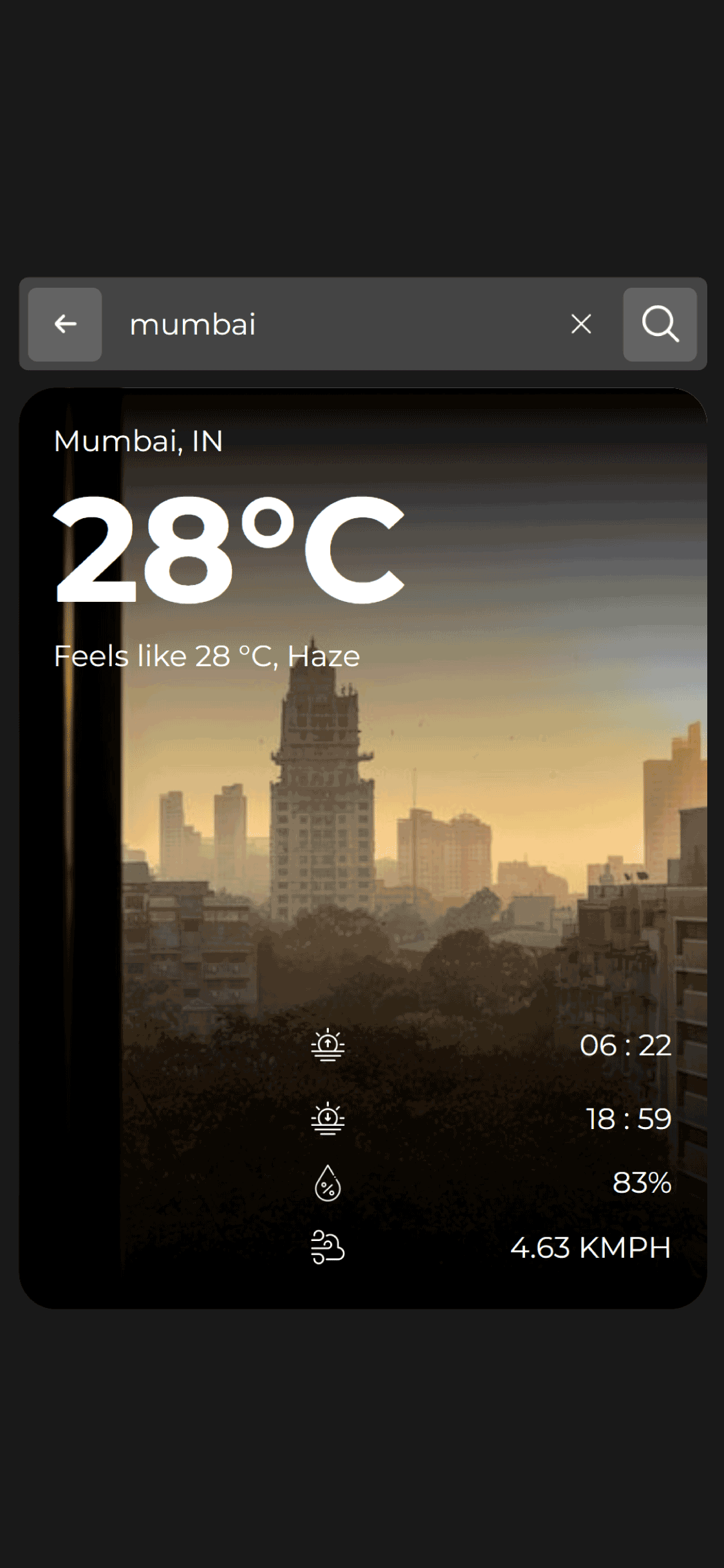Tap the back arrow button
The height and width of the screenshot is (1568, 724).
(x=65, y=324)
